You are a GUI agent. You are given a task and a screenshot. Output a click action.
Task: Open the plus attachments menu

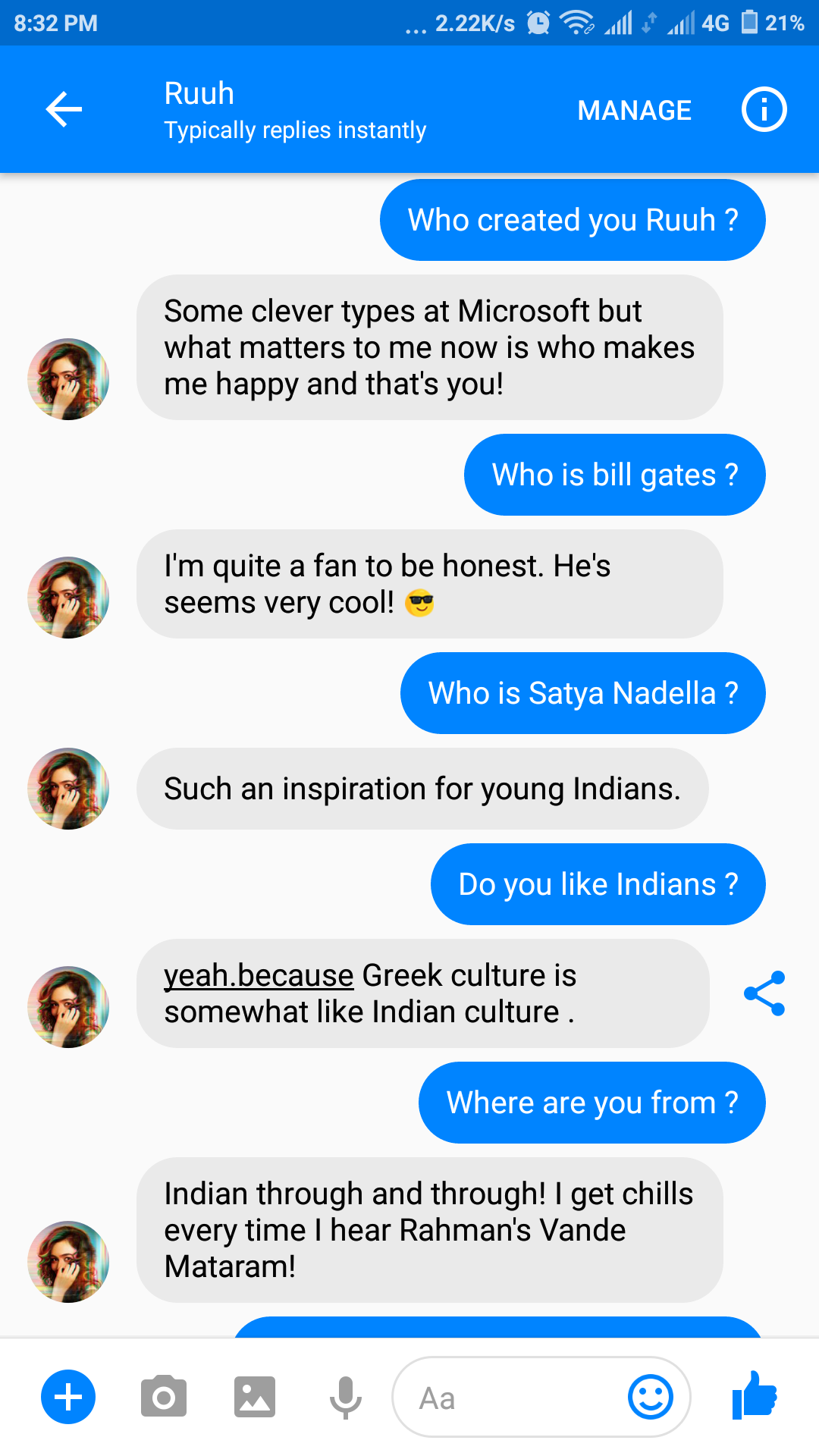point(68,1397)
